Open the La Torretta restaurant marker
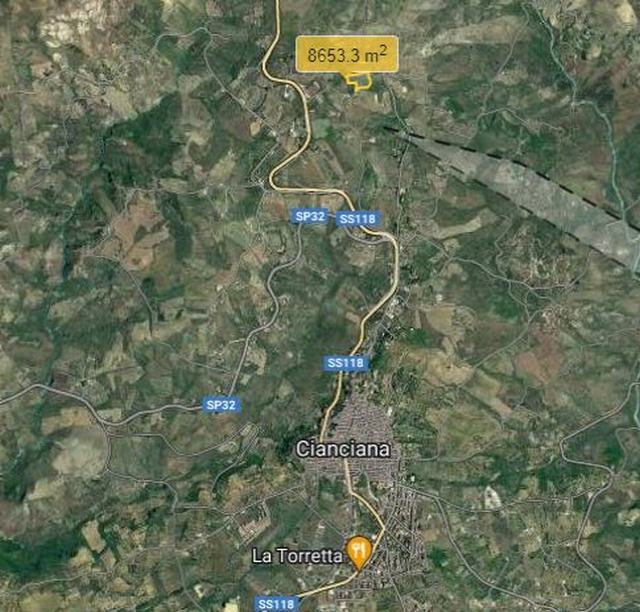The image size is (640, 612). 359,550
